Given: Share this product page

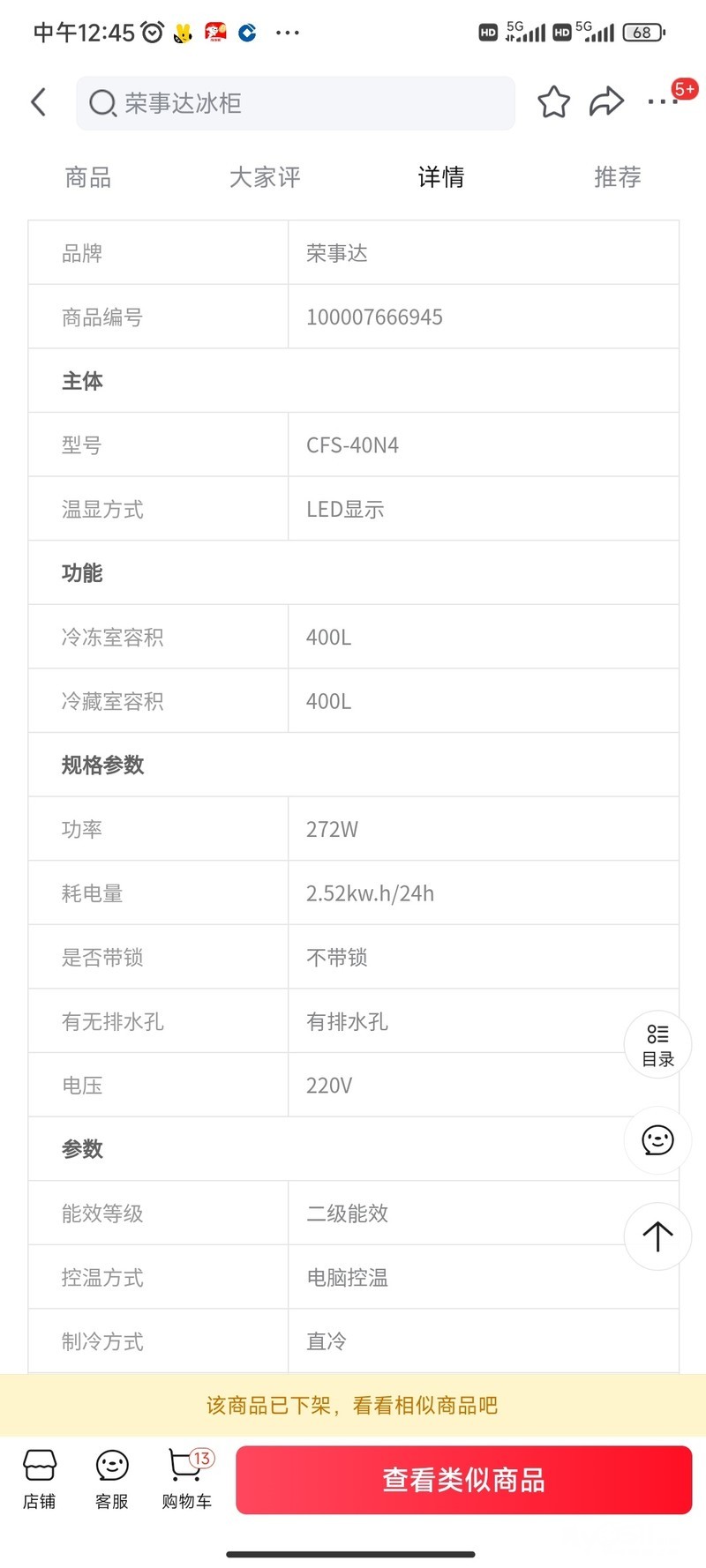Looking at the screenshot, I should click(606, 102).
